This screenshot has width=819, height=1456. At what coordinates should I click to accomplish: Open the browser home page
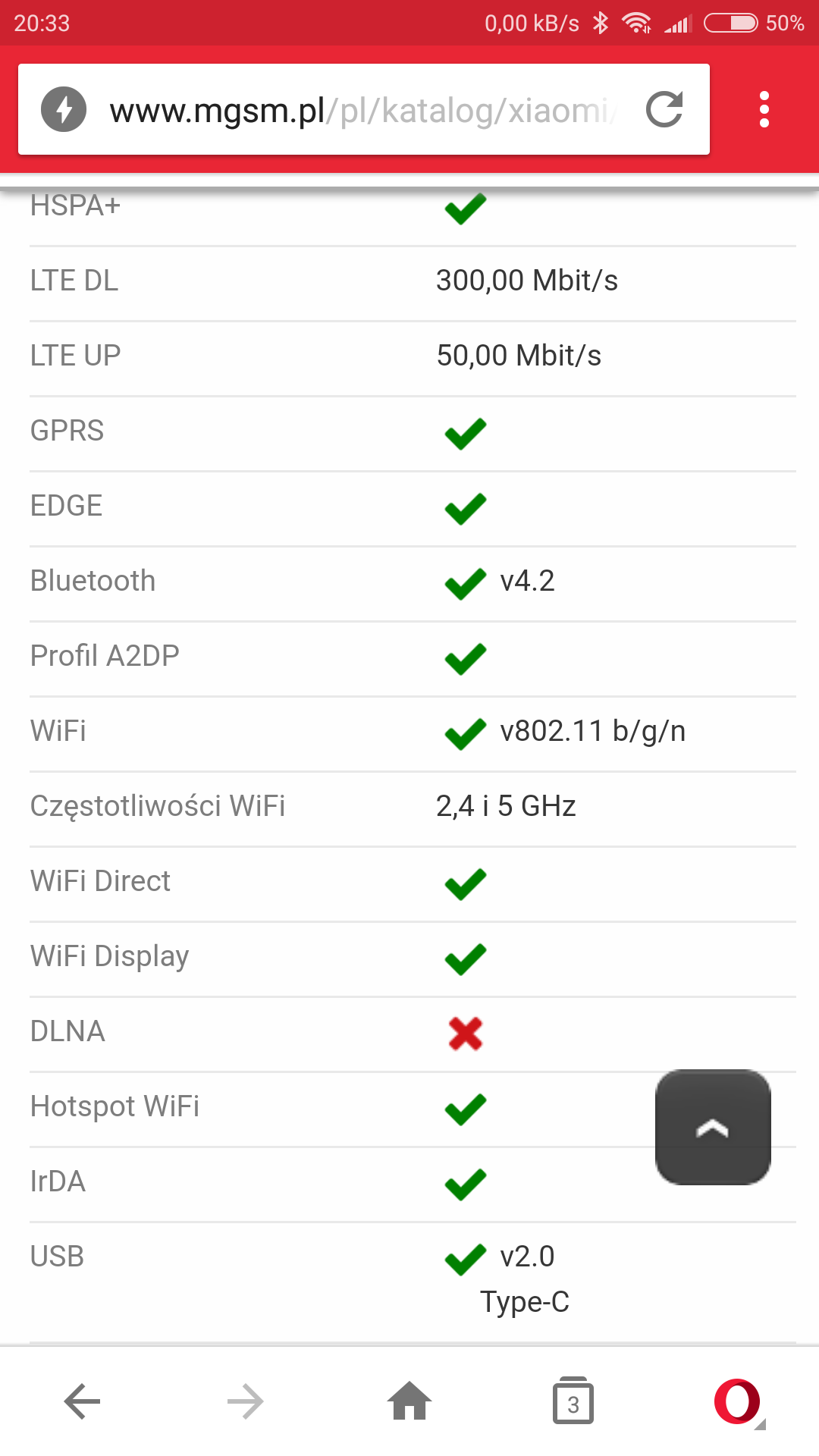[409, 1401]
